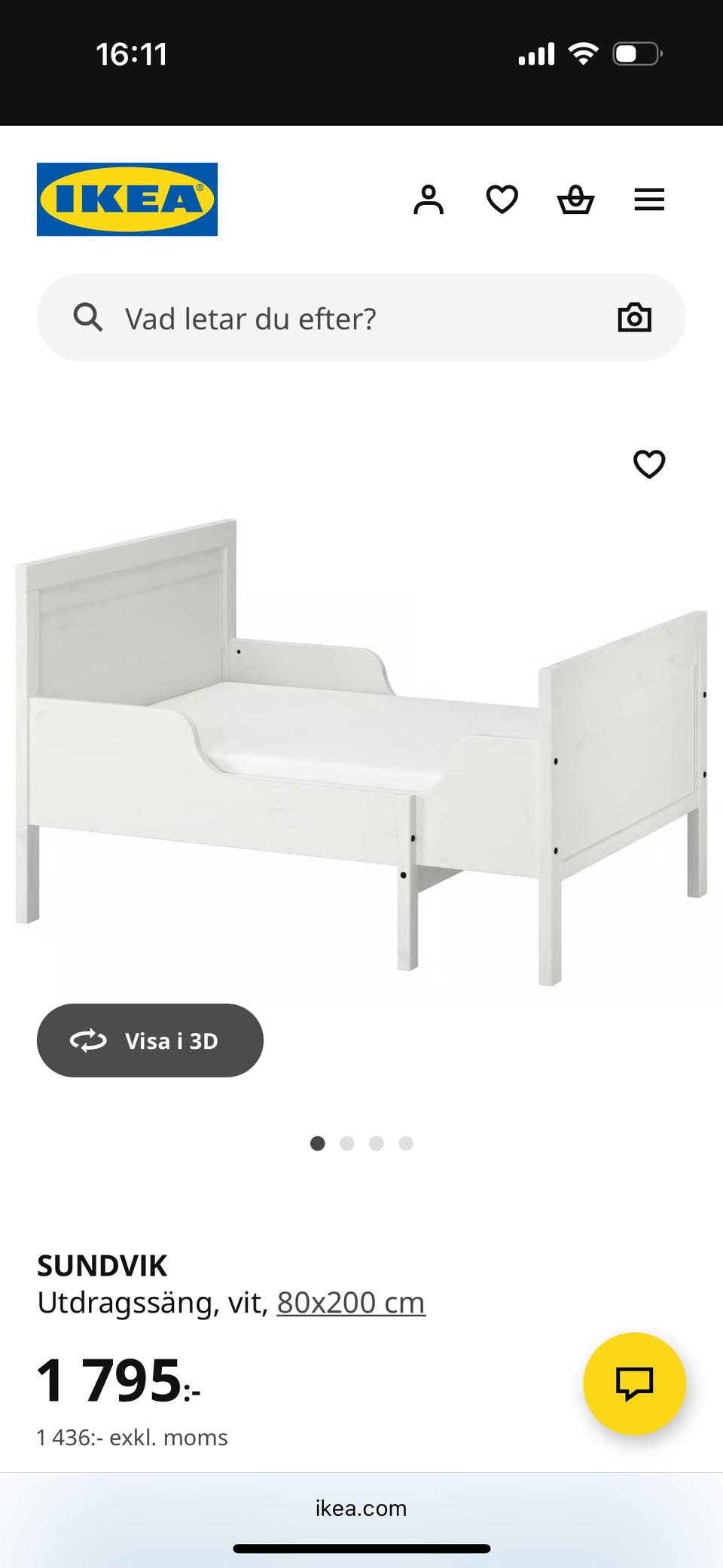723x1568 pixels.
Task: Tap the ikea.com address bar
Action: (361, 1508)
